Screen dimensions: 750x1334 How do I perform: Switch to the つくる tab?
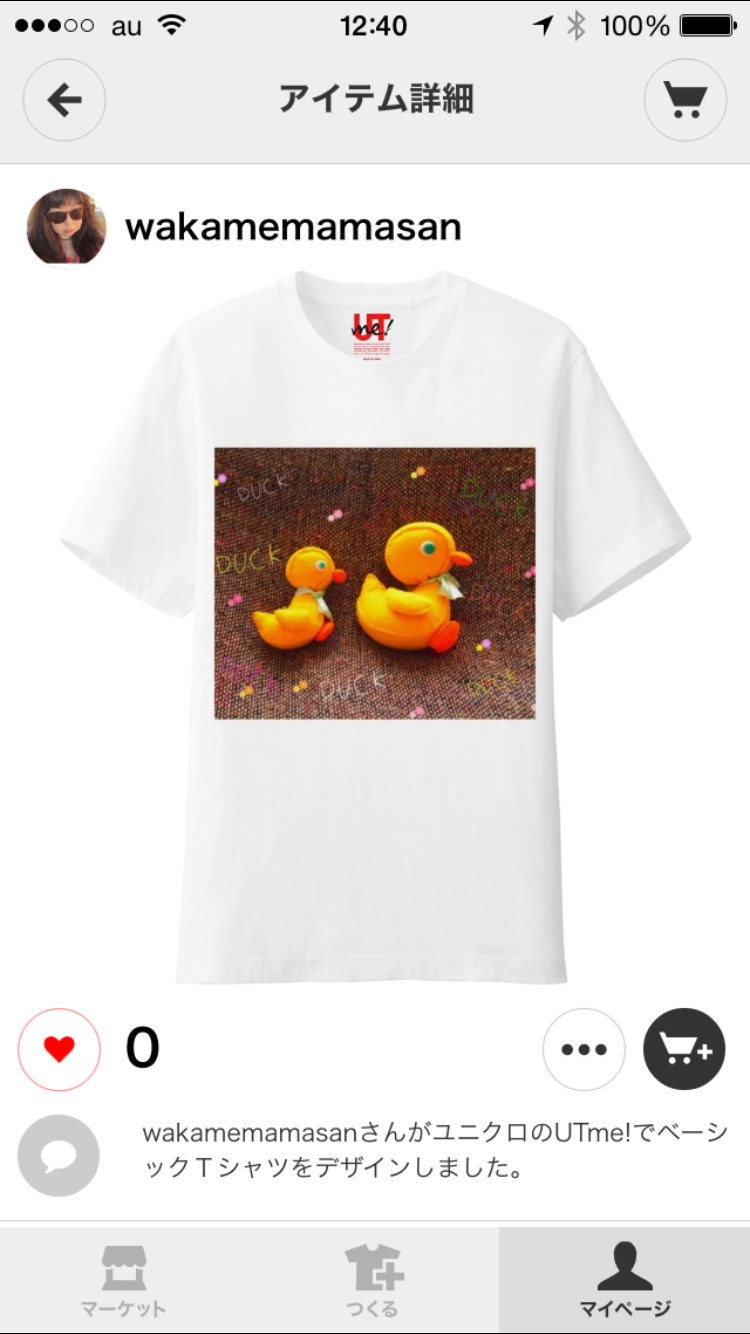click(374, 1281)
